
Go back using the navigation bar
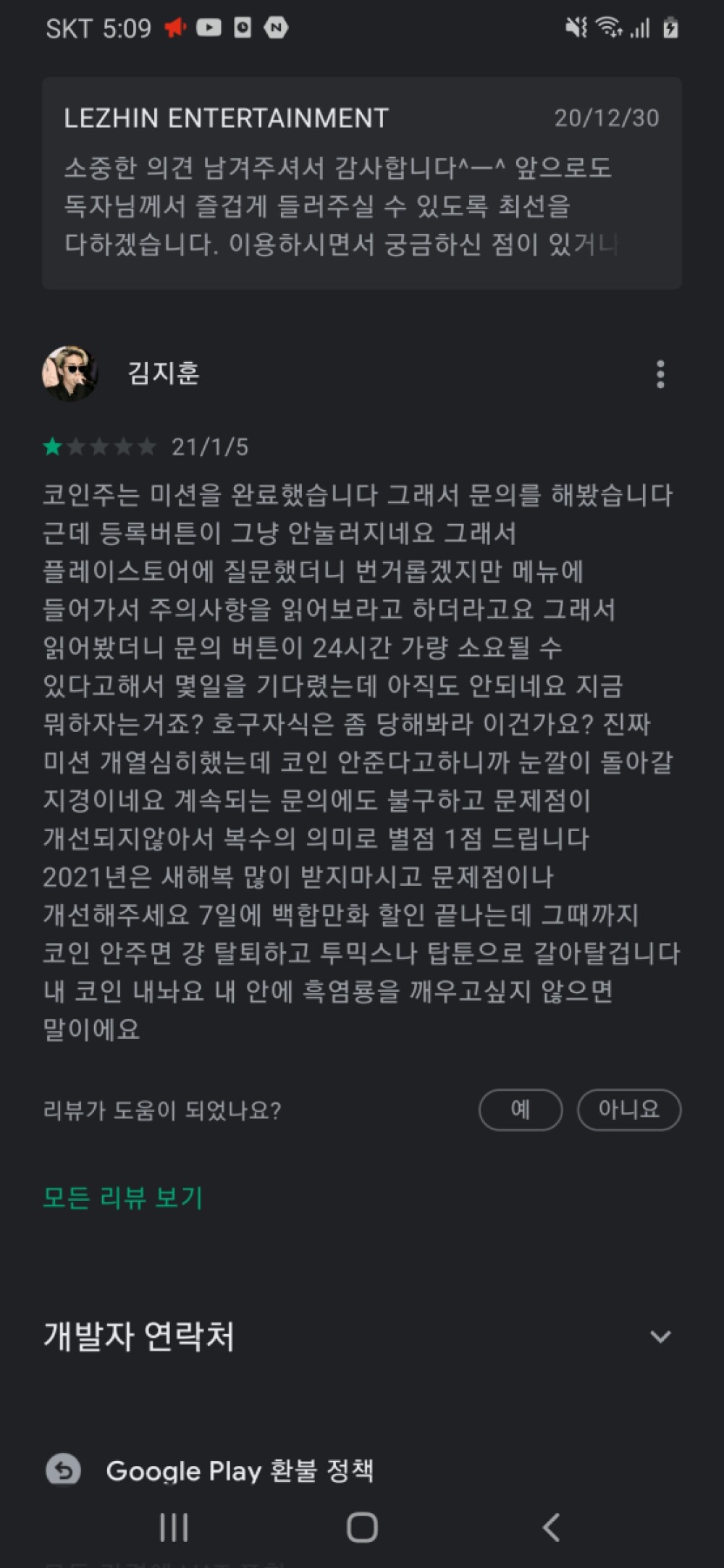[x=550, y=1527]
